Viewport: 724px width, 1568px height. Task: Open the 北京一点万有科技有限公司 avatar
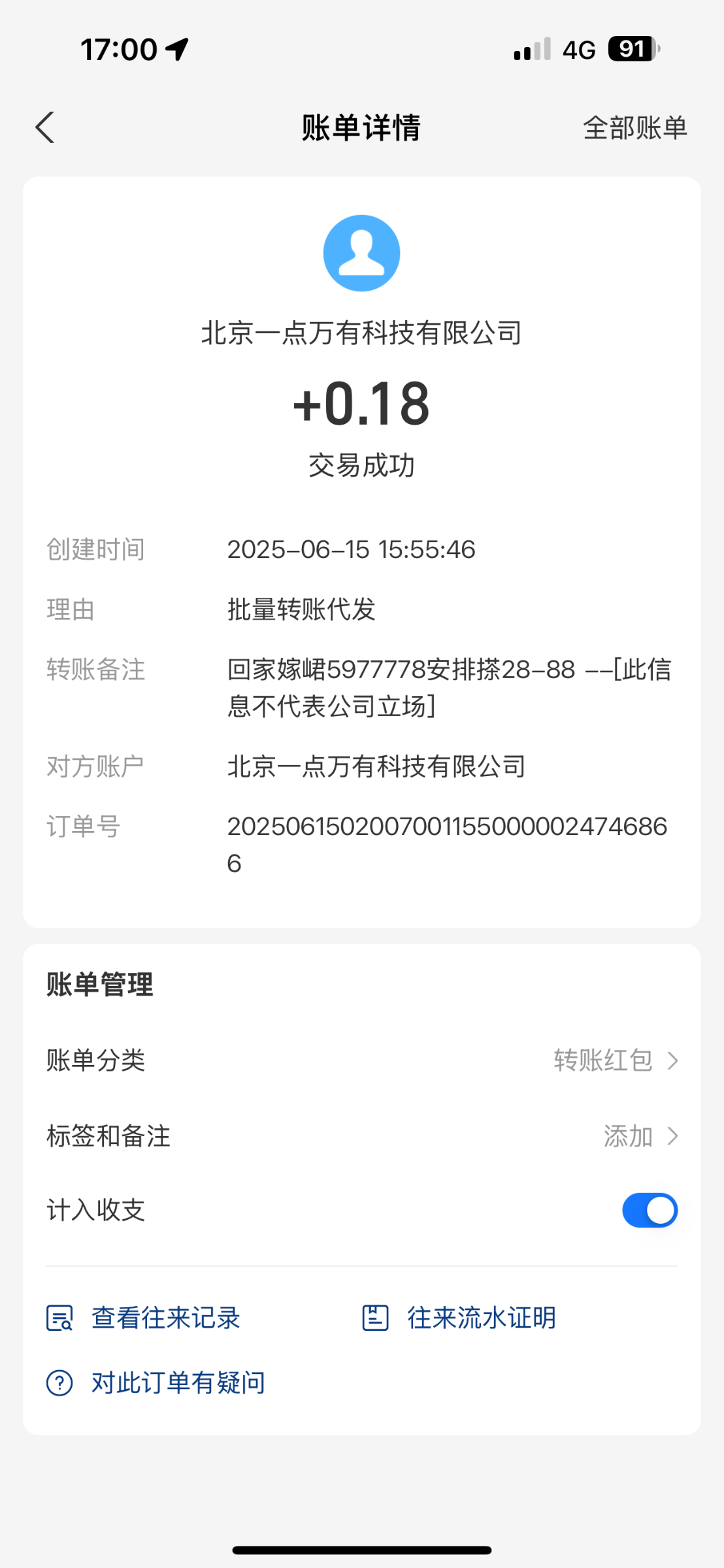tap(361, 253)
